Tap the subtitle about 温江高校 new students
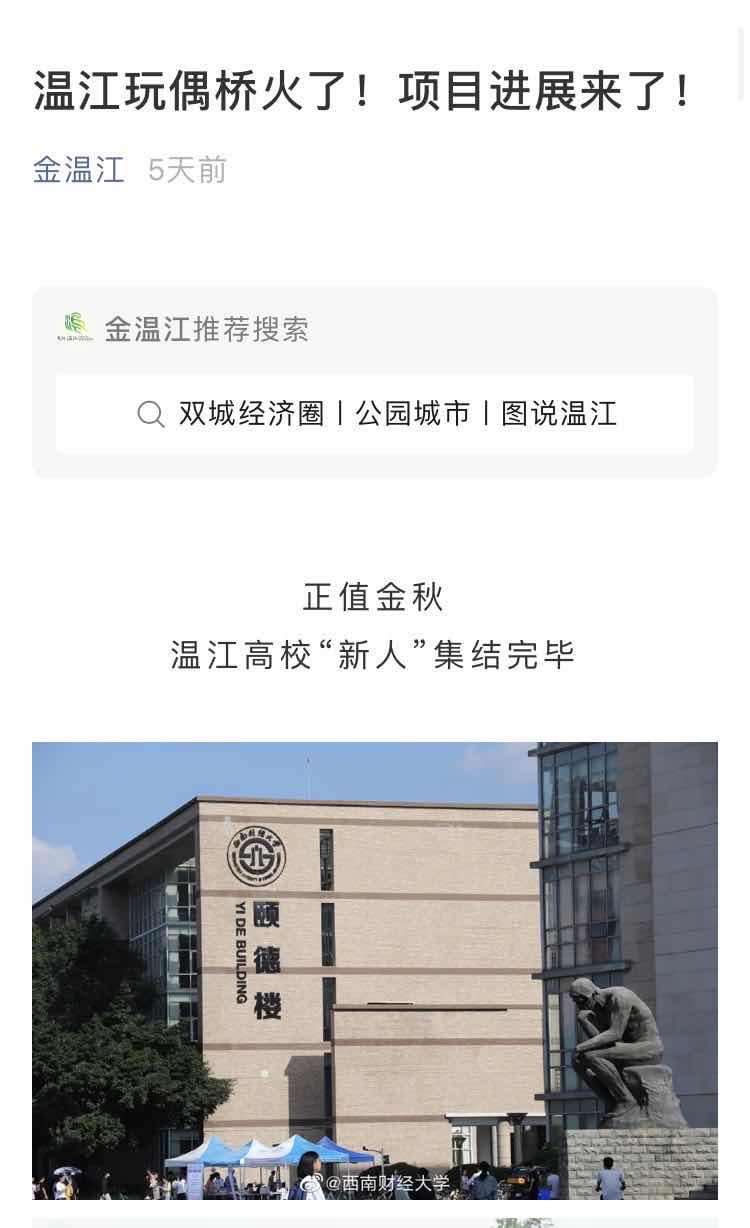 [x=372, y=654]
